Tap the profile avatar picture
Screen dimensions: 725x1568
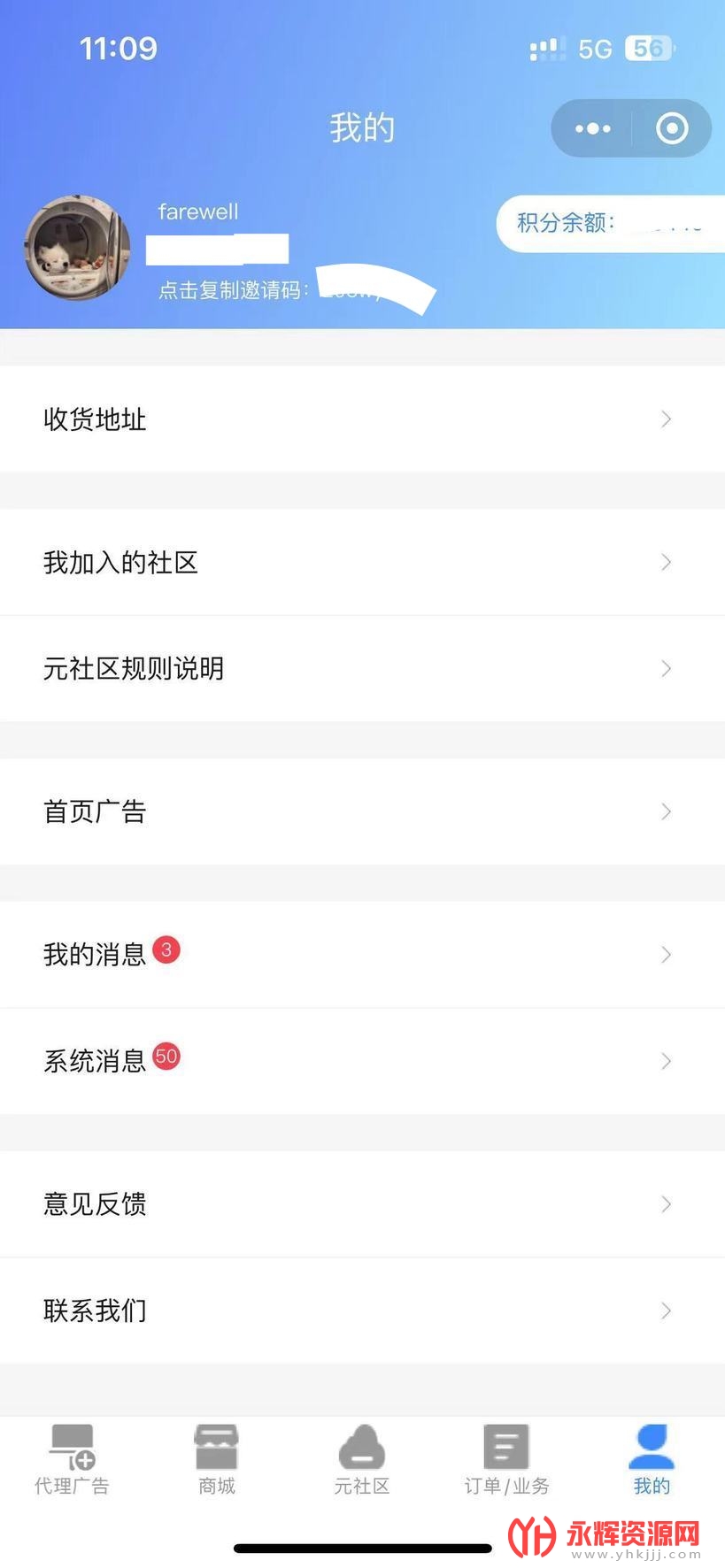point(78,248)
